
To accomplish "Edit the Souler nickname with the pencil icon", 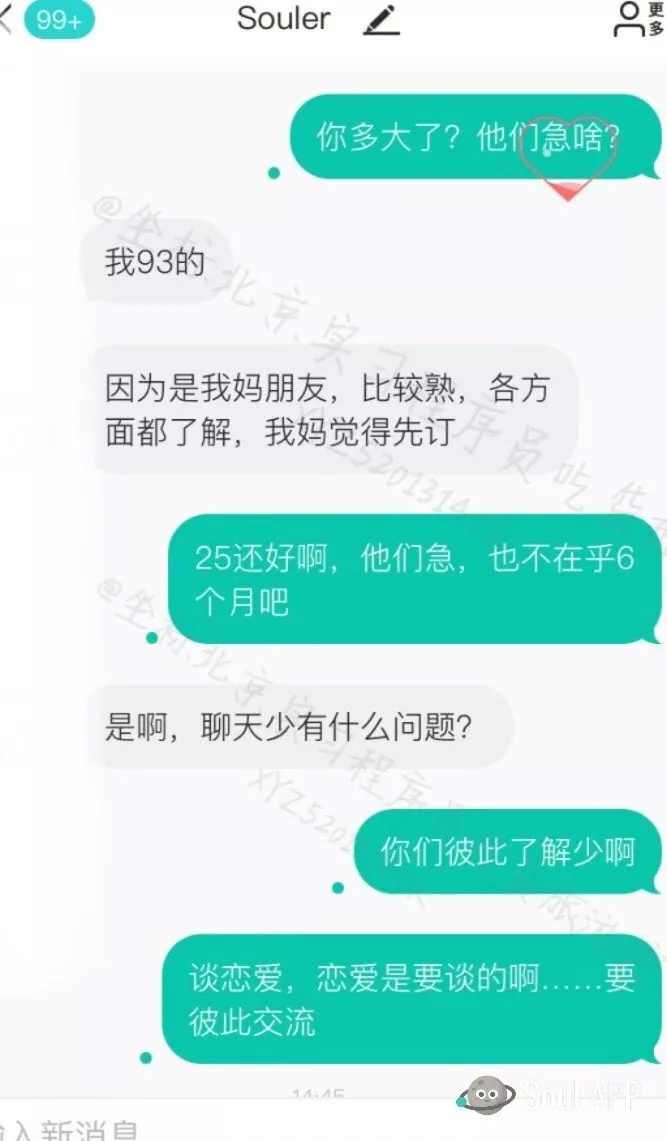I will [x=381, y=20].
